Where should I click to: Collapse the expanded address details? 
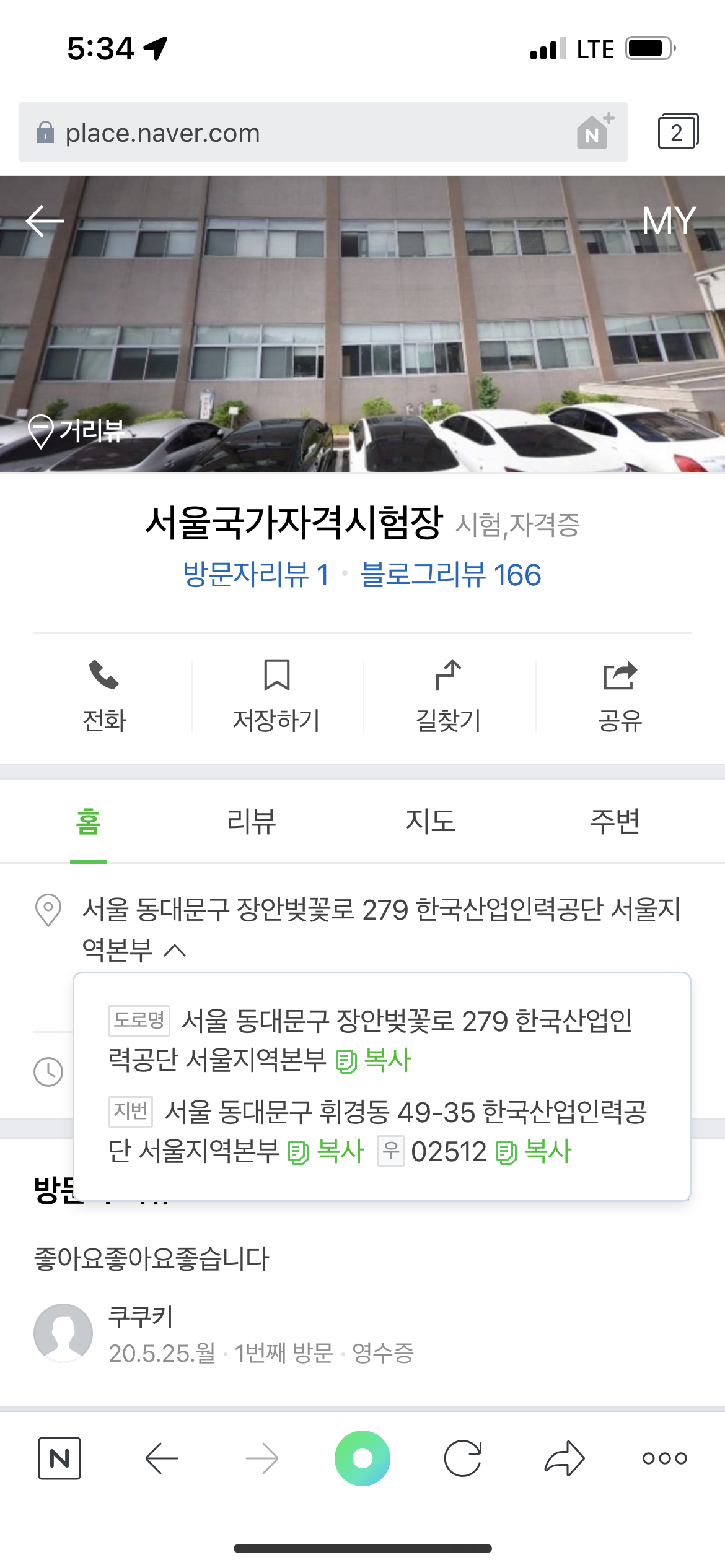[175, 950]
